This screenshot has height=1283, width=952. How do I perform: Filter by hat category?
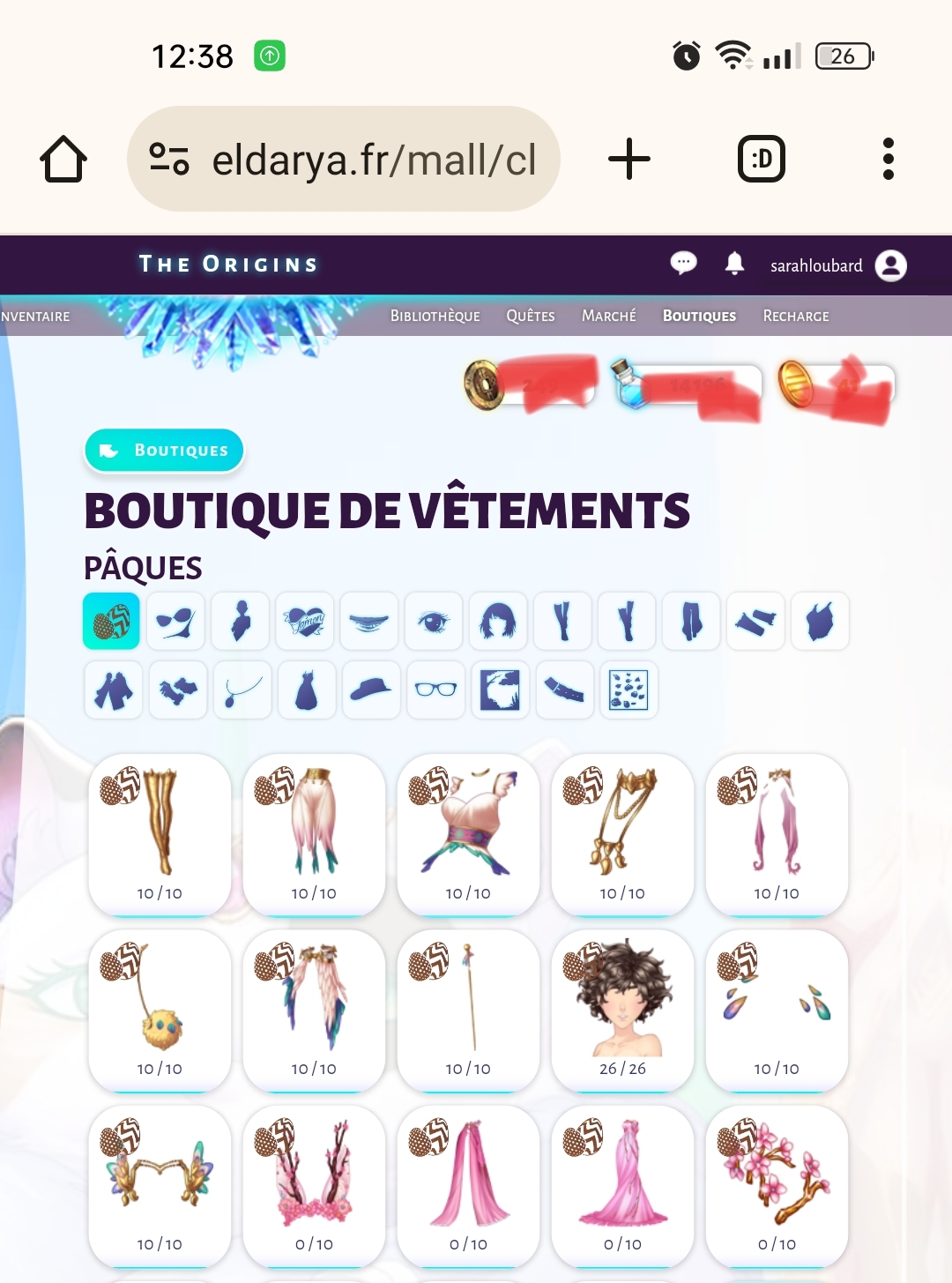pyautogui.click(x=370, y=690)
